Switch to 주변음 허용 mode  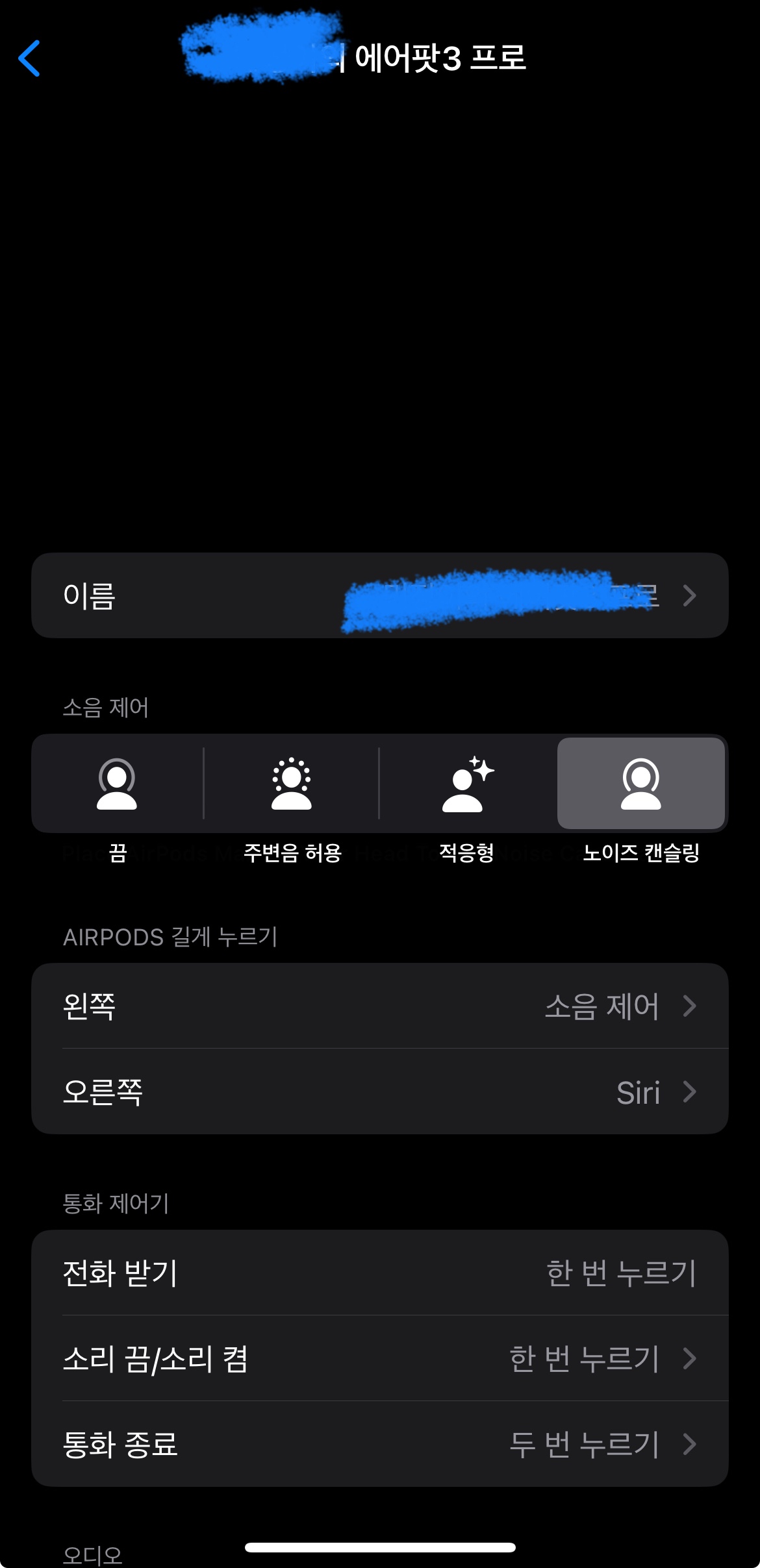click(292, 784)
